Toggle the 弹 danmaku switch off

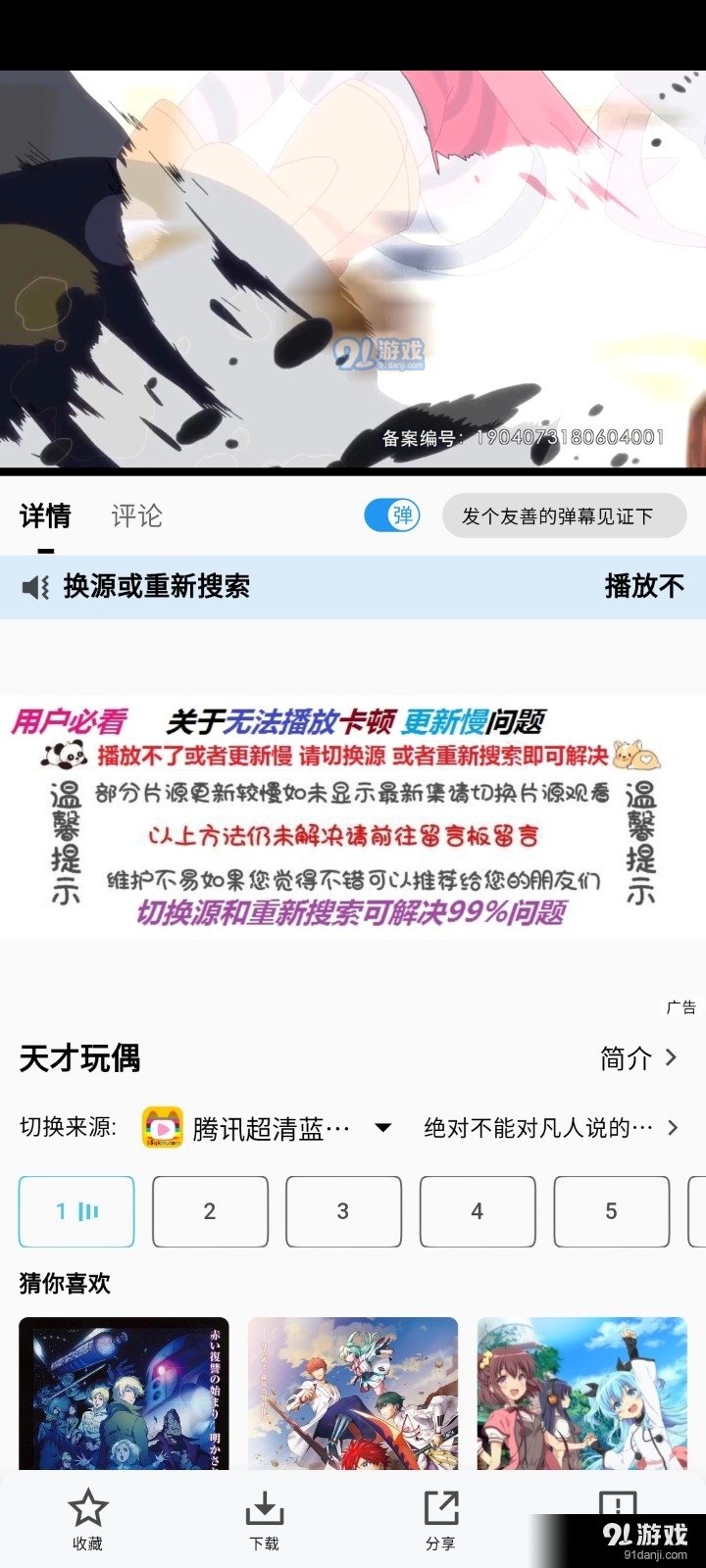(392, 515)
